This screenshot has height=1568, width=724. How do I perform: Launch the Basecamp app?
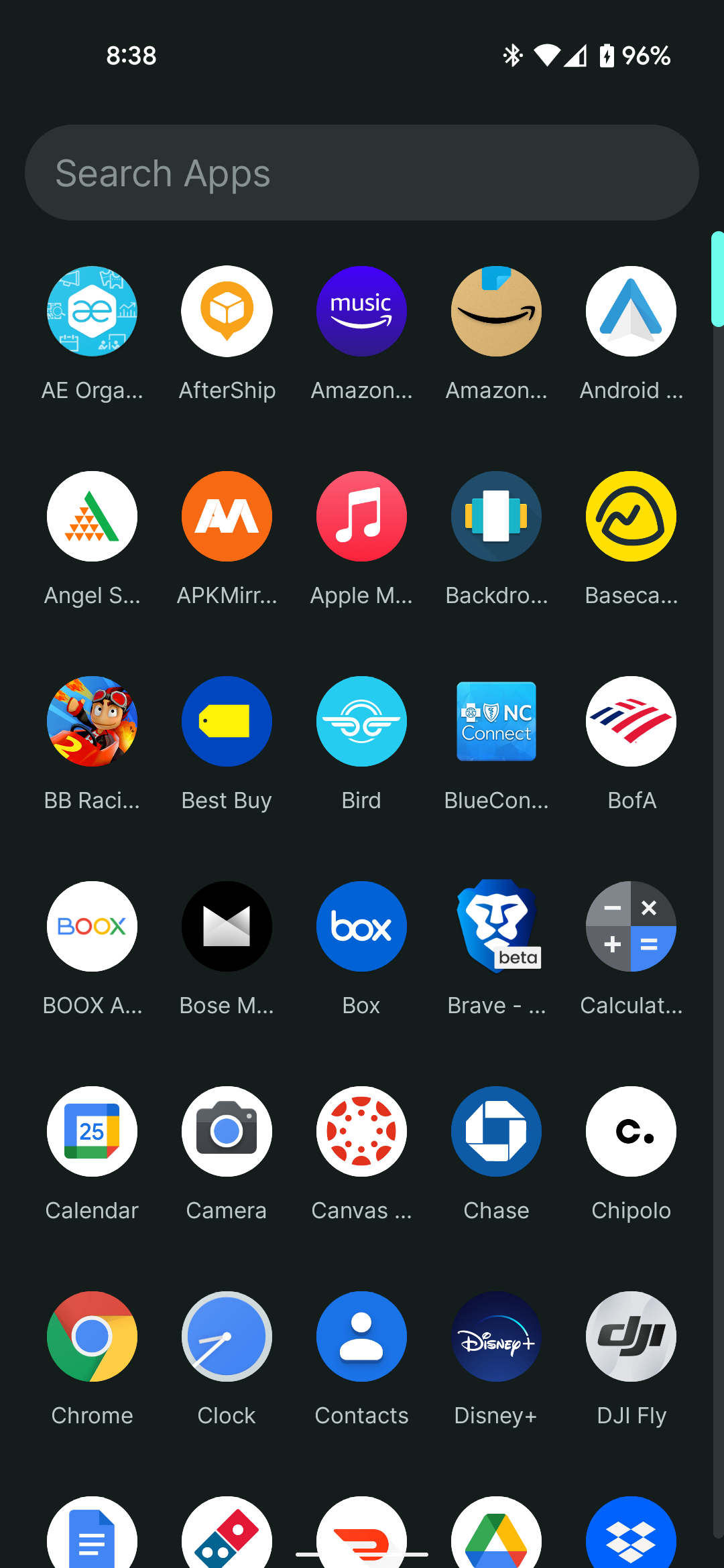631,517
